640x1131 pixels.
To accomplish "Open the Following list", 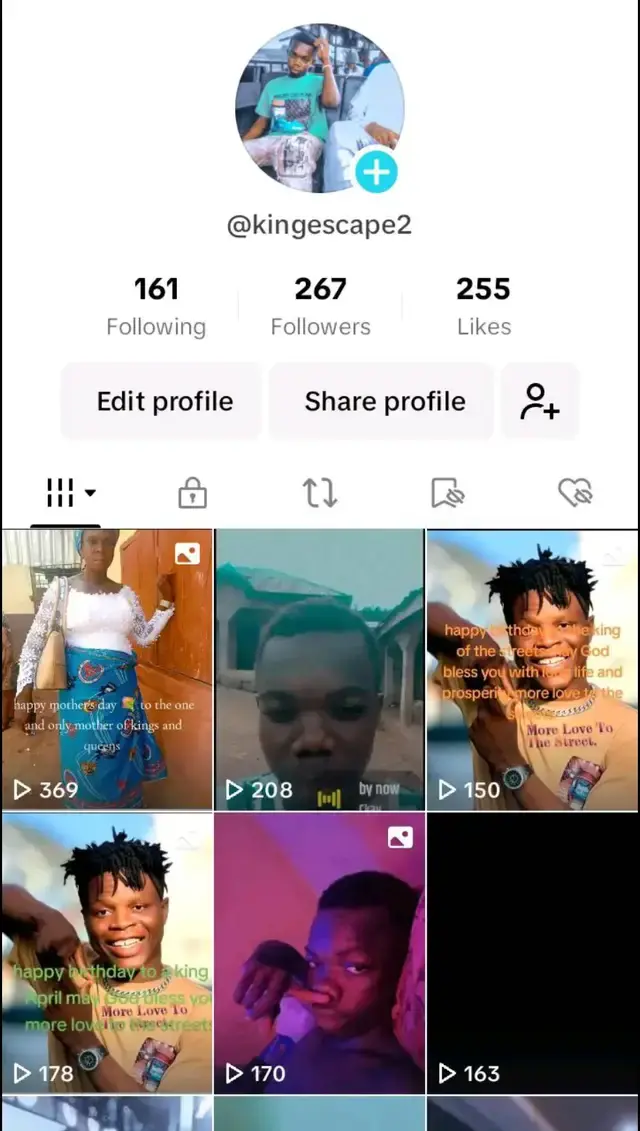I will click(x=156, y=307).
